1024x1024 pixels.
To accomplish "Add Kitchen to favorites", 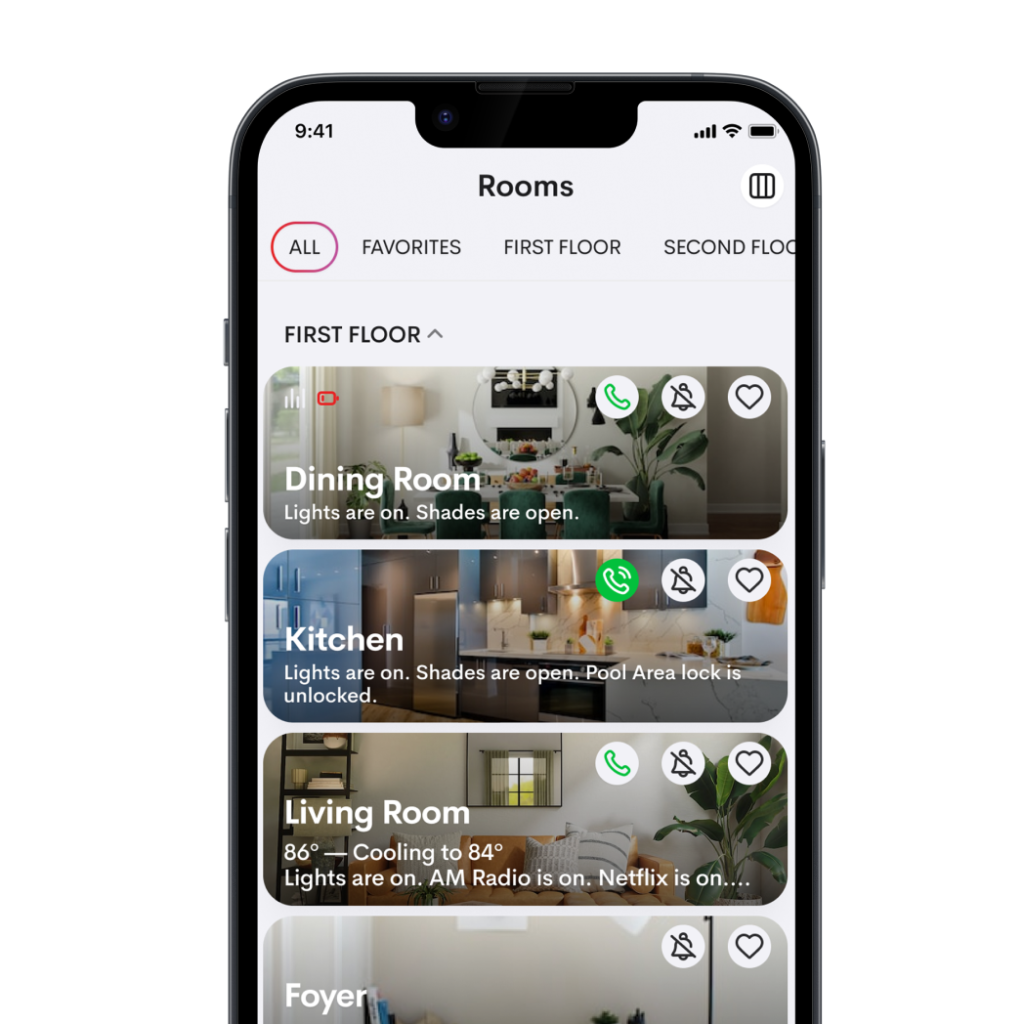I will [x=749, y=579].
